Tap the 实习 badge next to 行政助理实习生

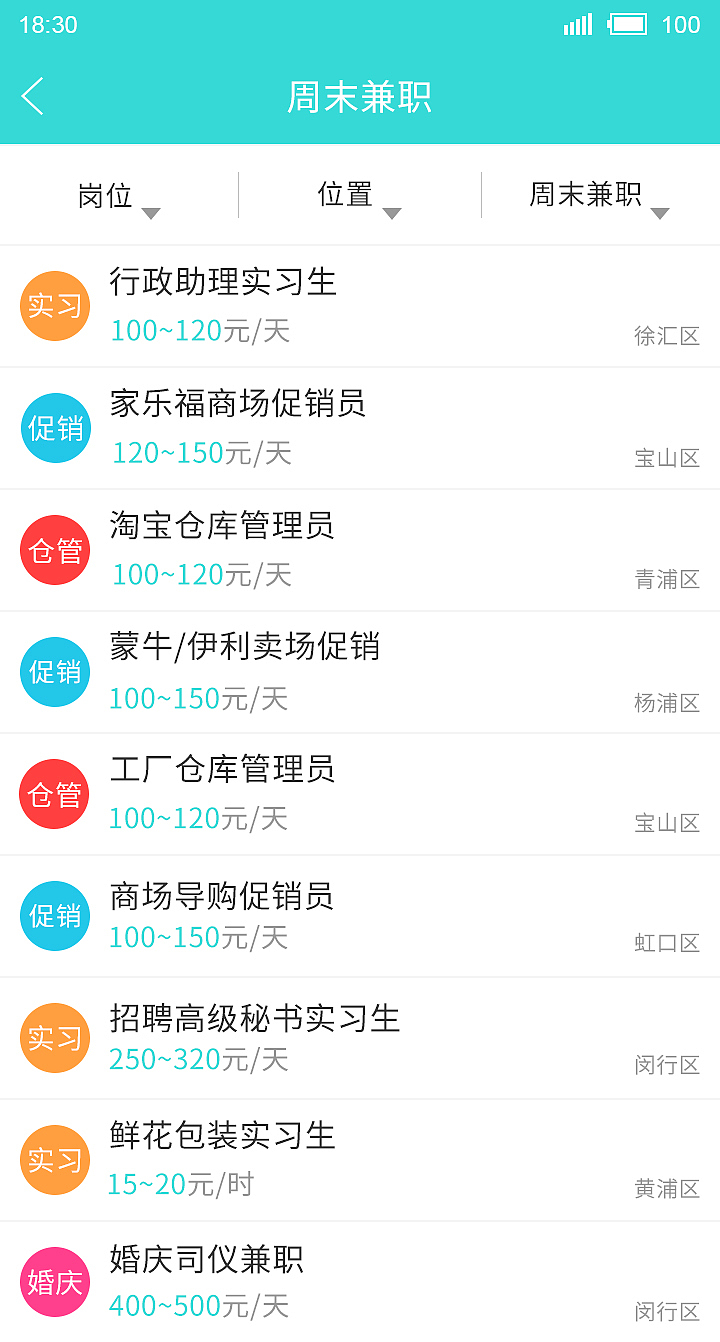pos(55,306)
